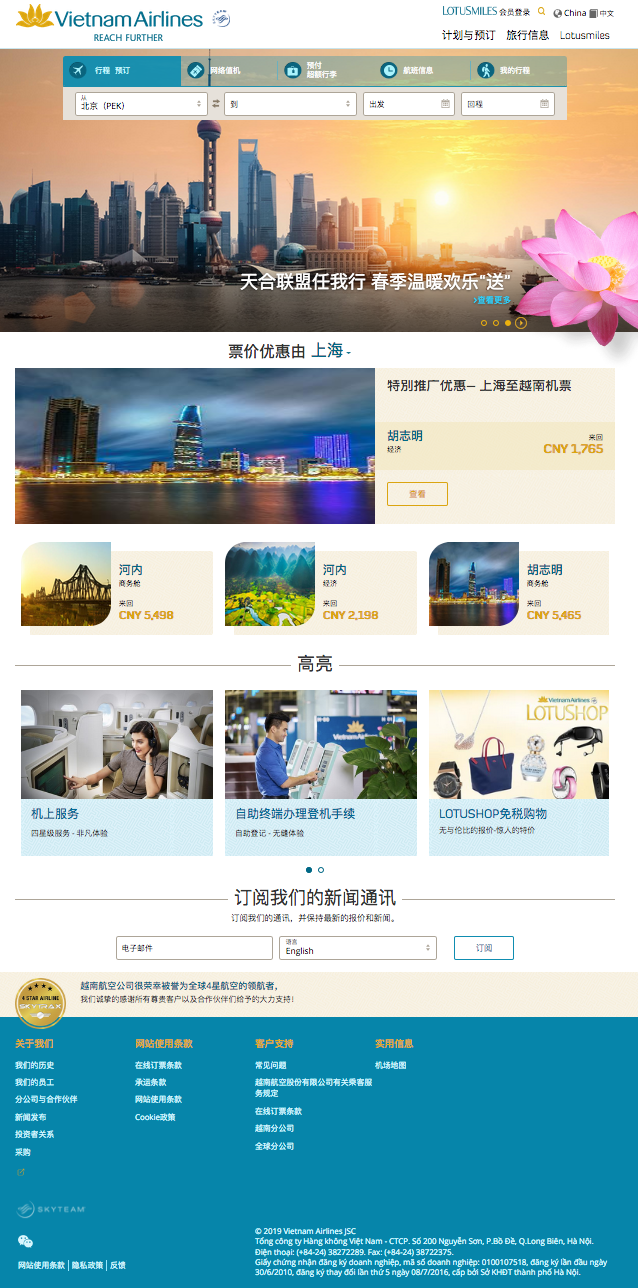
Task: Open the 河内 商务舱 CNY 5,498 fare card
Action: 116,588
